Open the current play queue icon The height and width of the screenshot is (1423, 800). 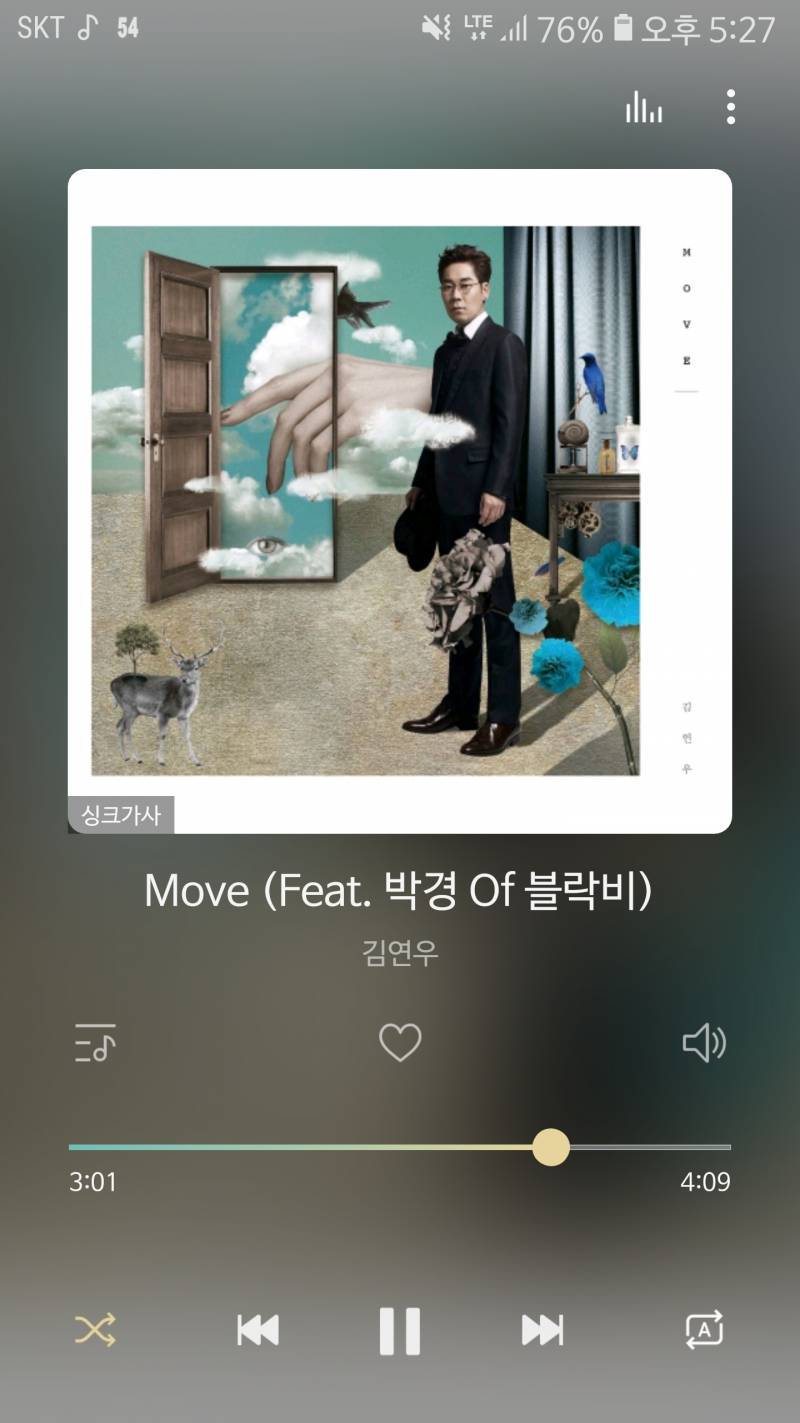coord(95,1043)
